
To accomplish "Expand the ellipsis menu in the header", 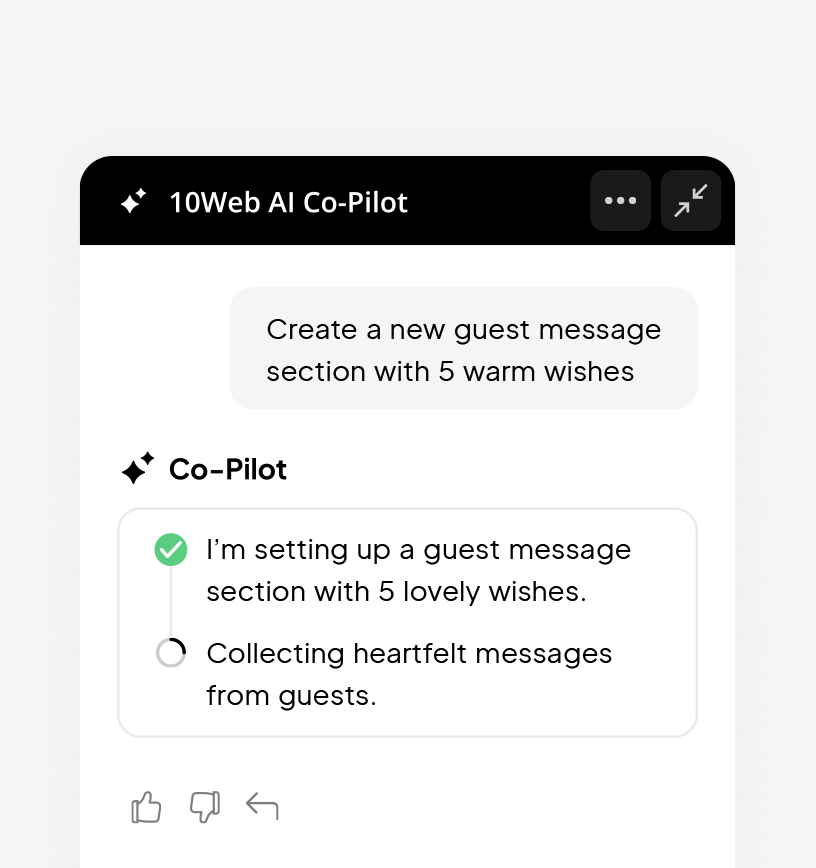I will pos(620,201).
